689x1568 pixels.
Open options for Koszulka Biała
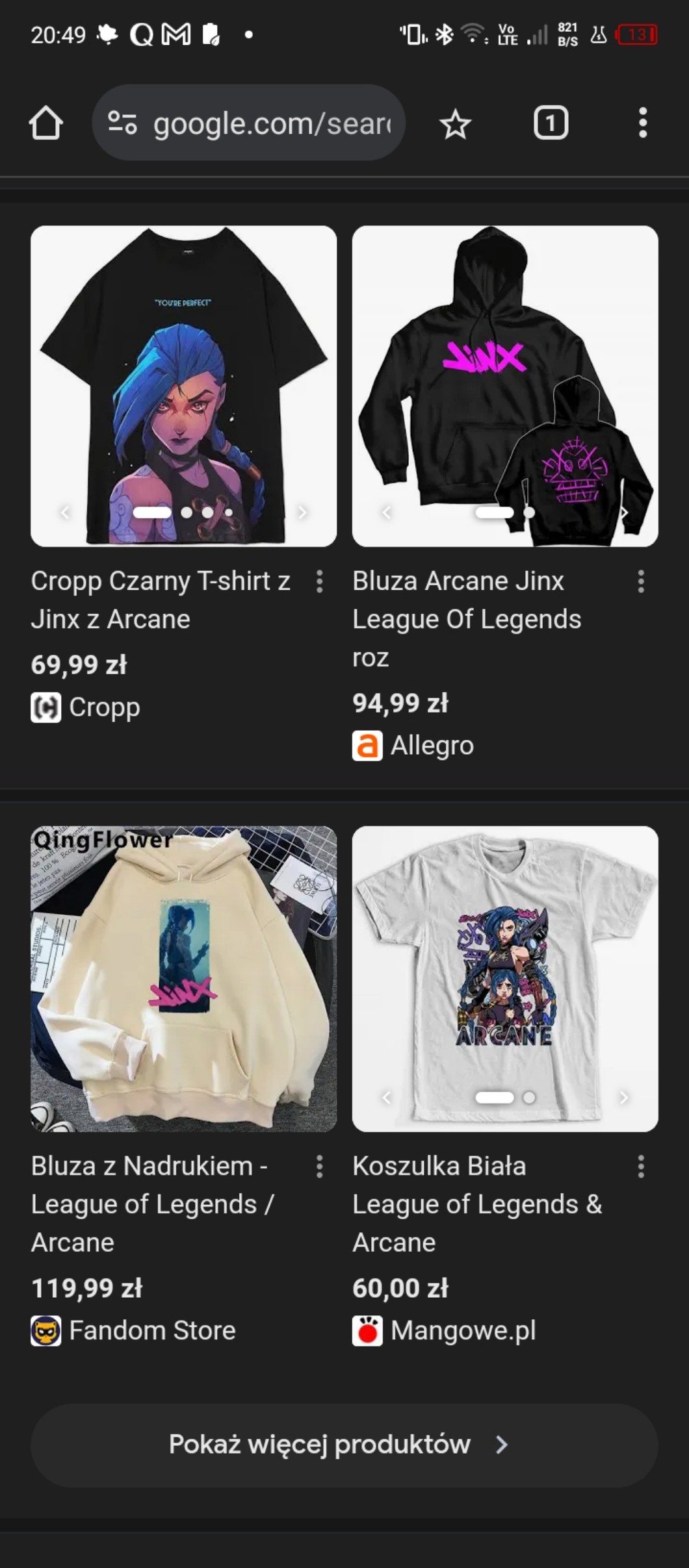(x=641, y=1167)
